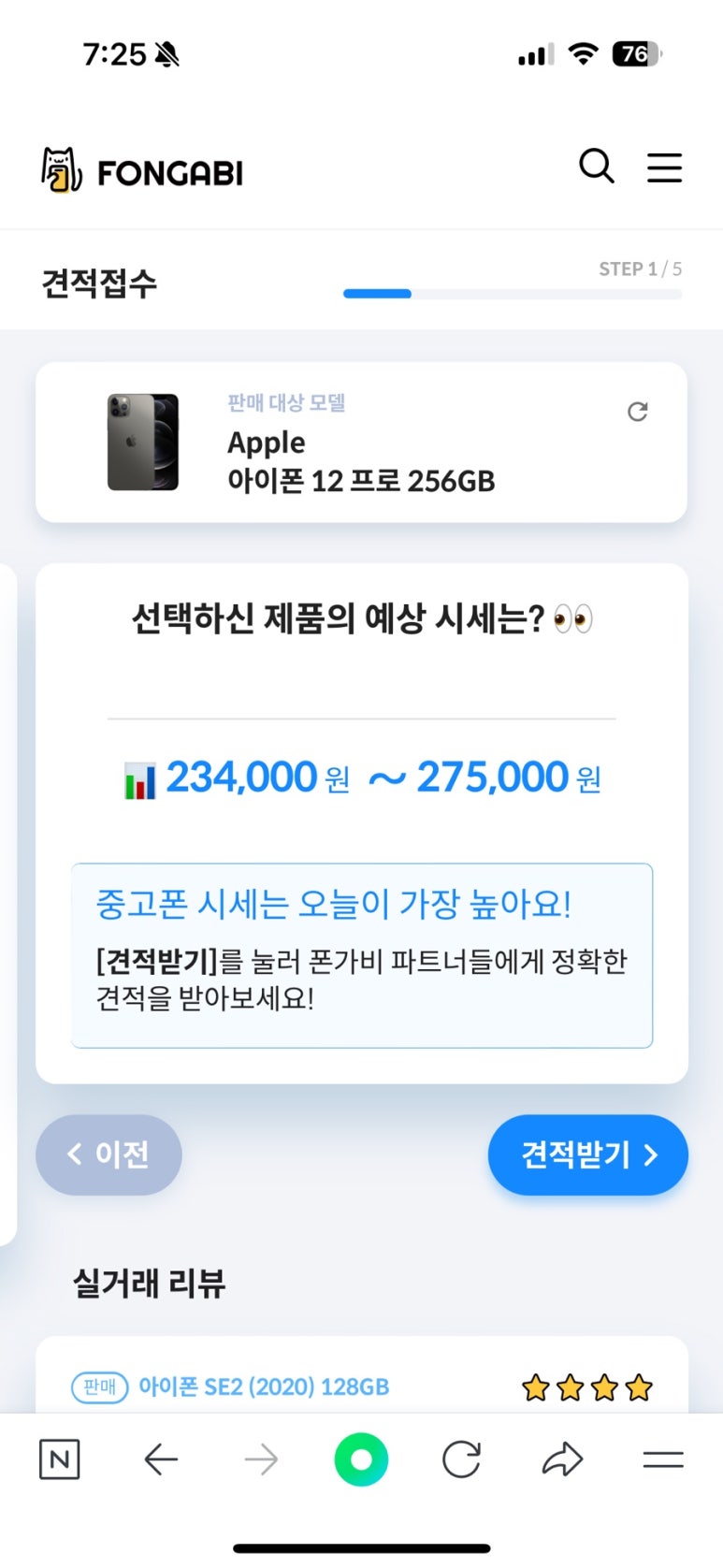Screen dimensions: 723x1568
Task: Open the Naver home N button
Action: point(60,1459)
